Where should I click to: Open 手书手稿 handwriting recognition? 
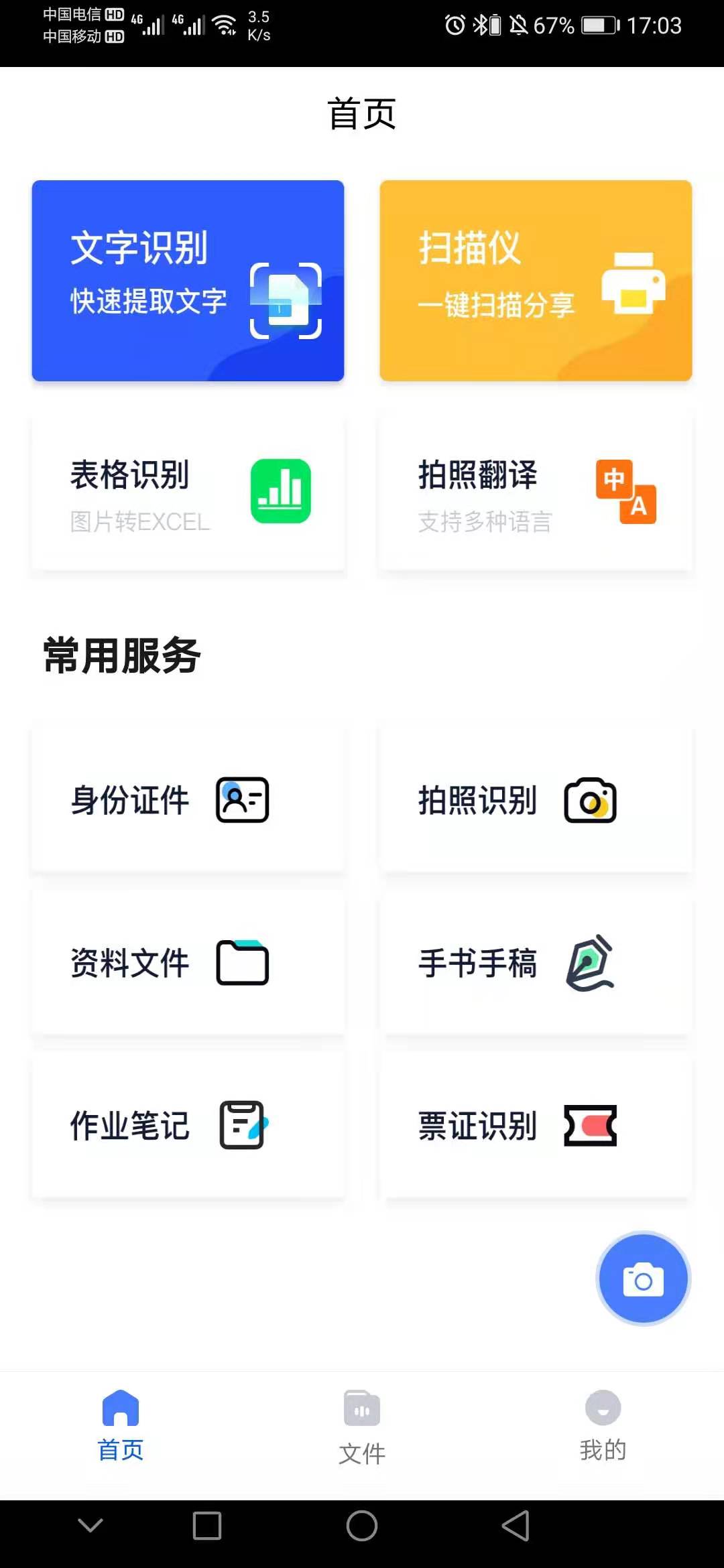536,963
